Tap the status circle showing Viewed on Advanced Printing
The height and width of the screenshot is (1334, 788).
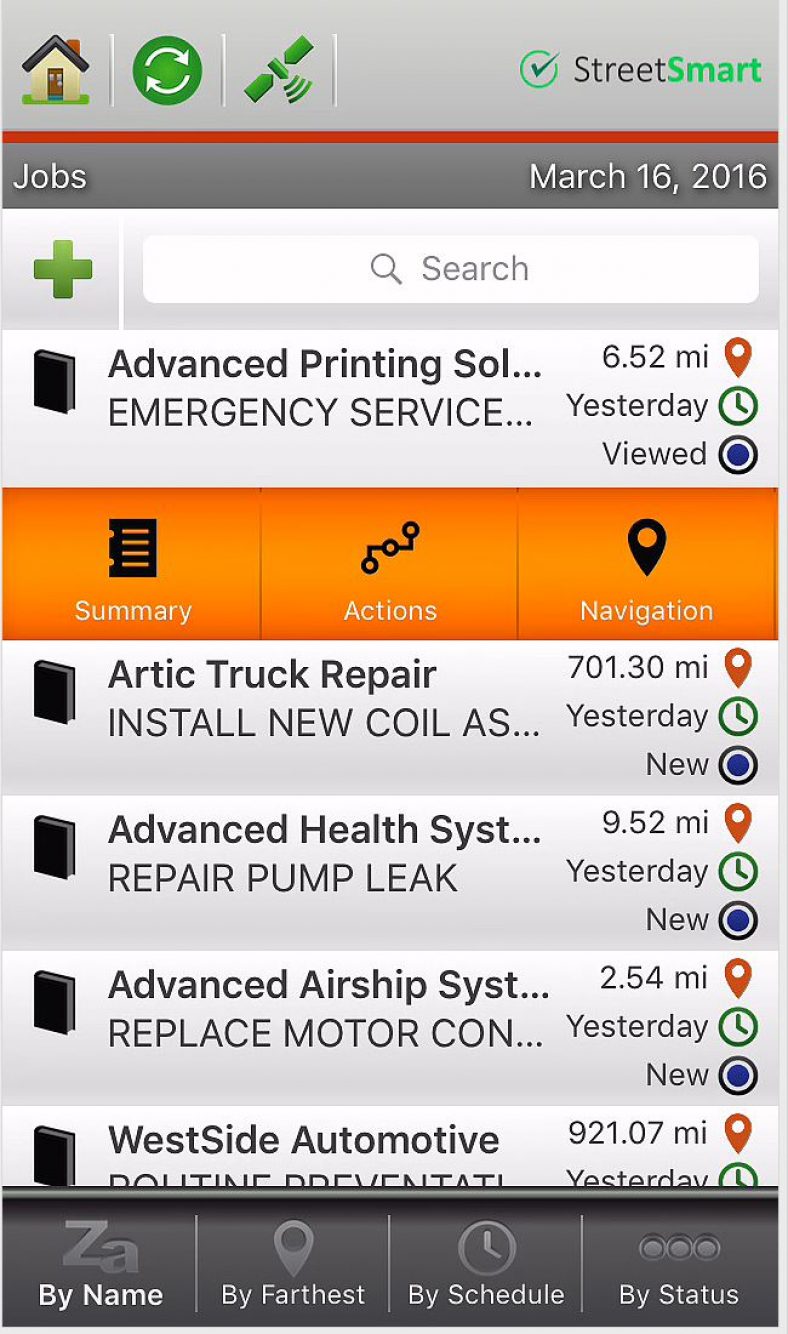tap(737, 453)
